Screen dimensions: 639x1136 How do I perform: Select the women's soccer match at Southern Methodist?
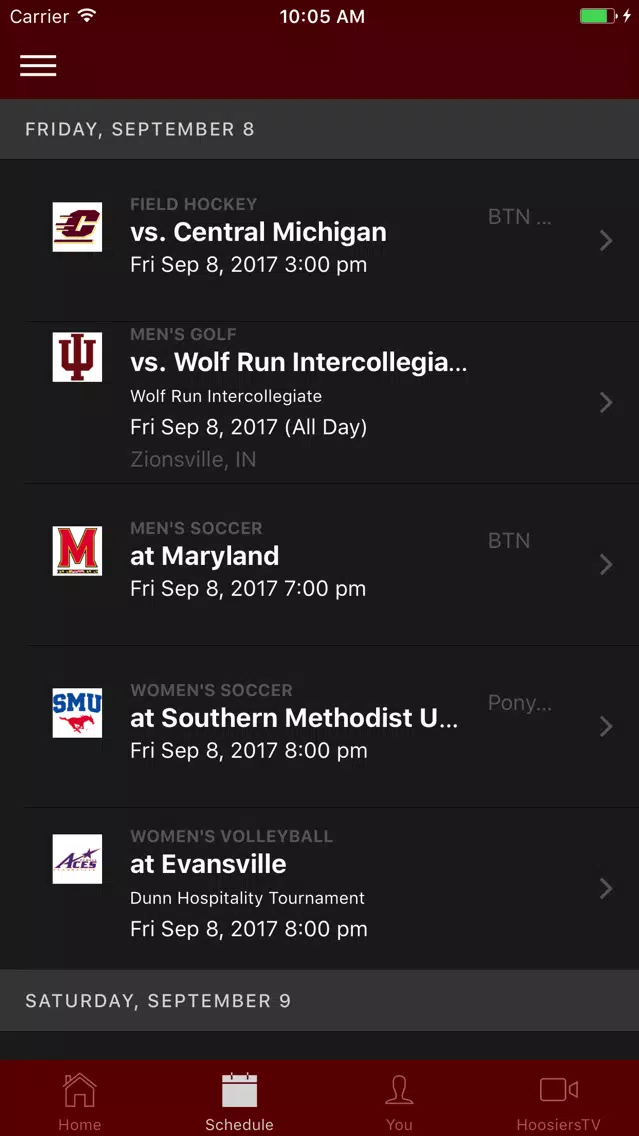coord(320,727)
